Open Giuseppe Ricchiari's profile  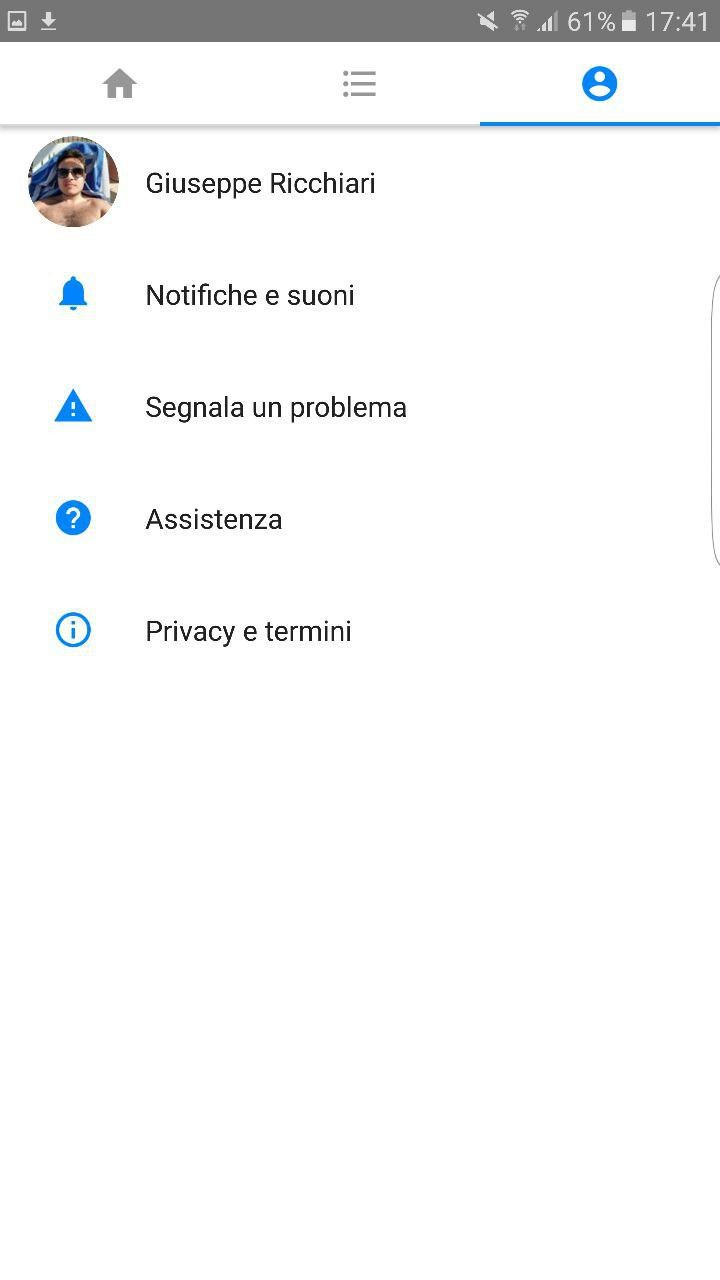click(360, 183)
